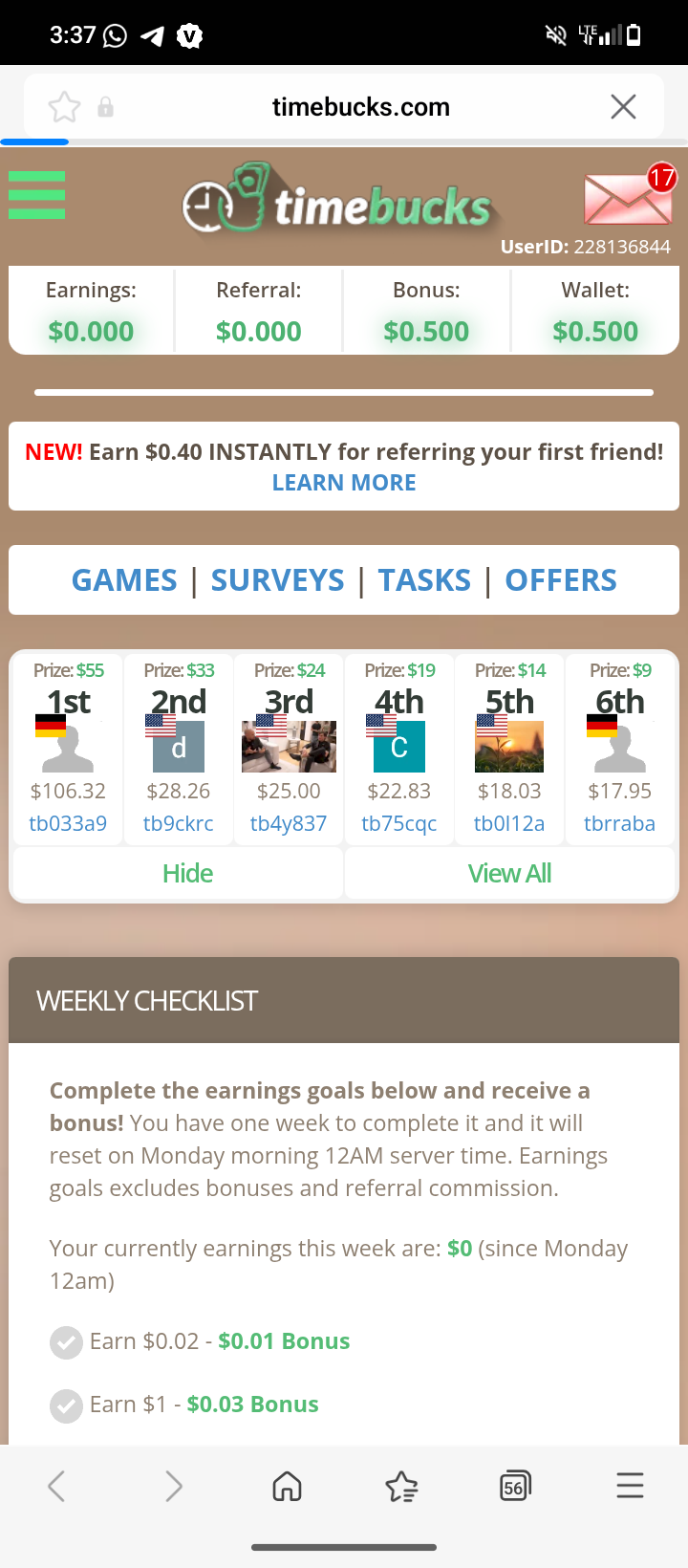
Task: Hide the leaderboard panel
Action: 187,873
